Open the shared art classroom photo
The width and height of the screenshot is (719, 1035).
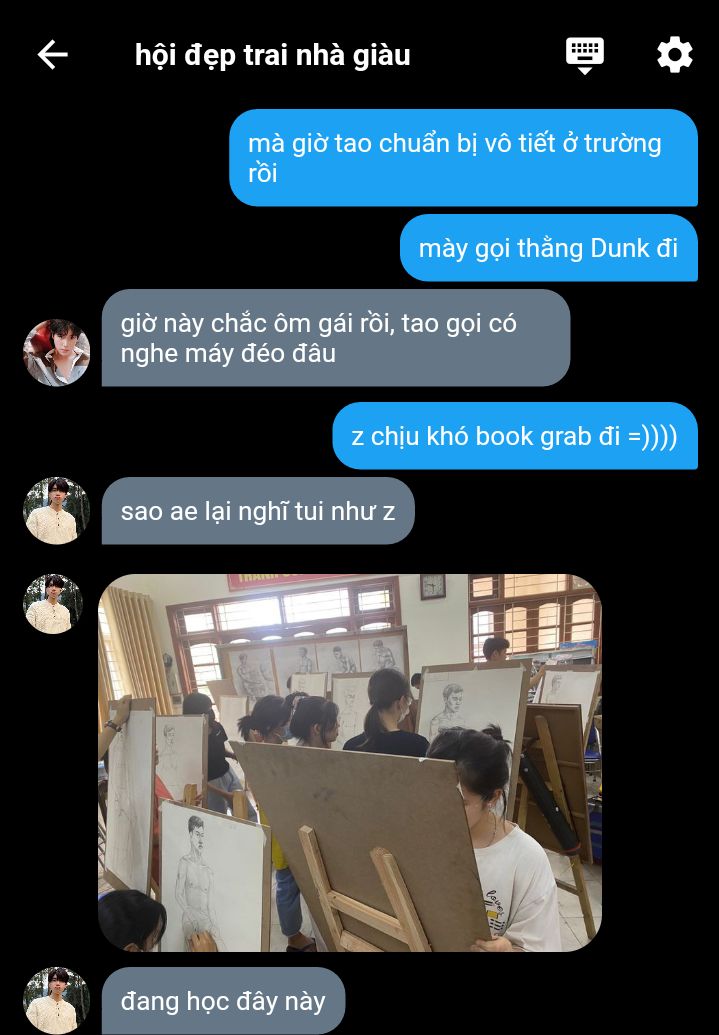350,762
